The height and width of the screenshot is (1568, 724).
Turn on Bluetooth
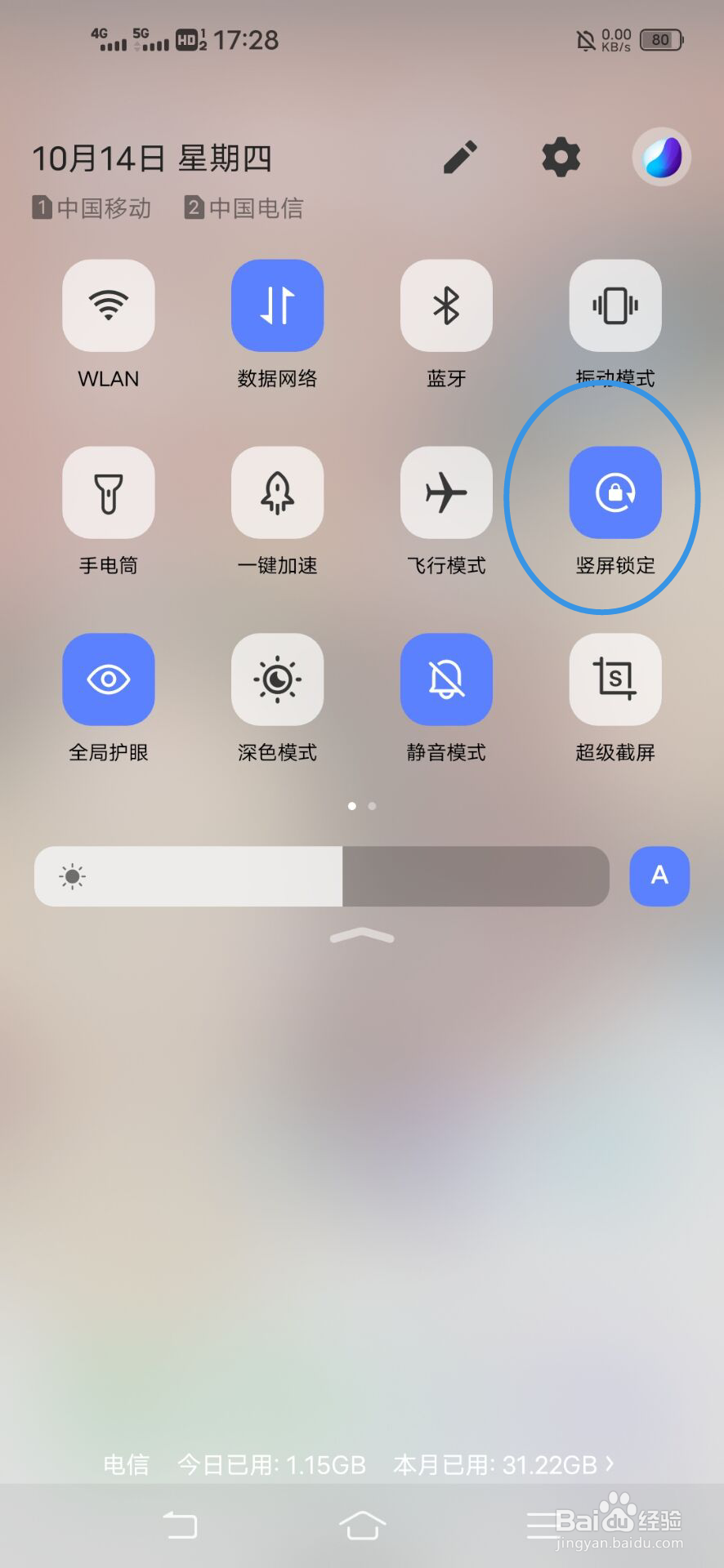point(446,305)
